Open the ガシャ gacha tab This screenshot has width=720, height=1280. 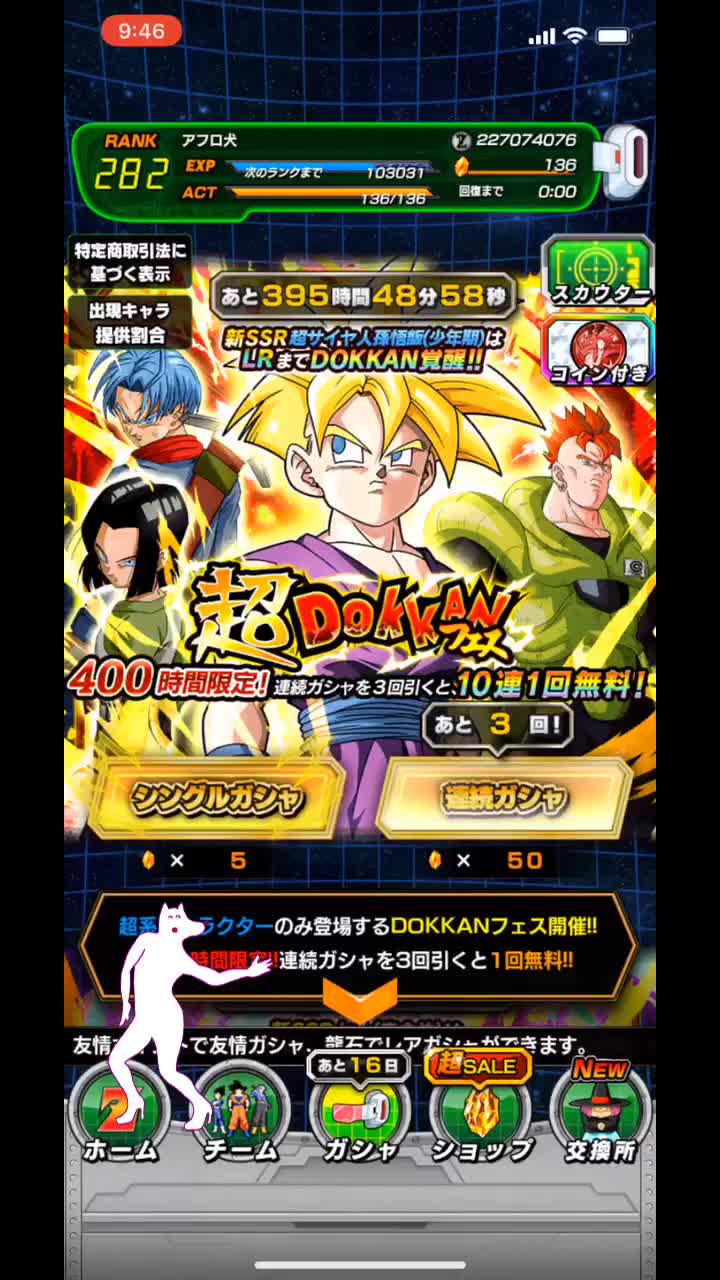pyautogui.click(x=360, y=1115)
